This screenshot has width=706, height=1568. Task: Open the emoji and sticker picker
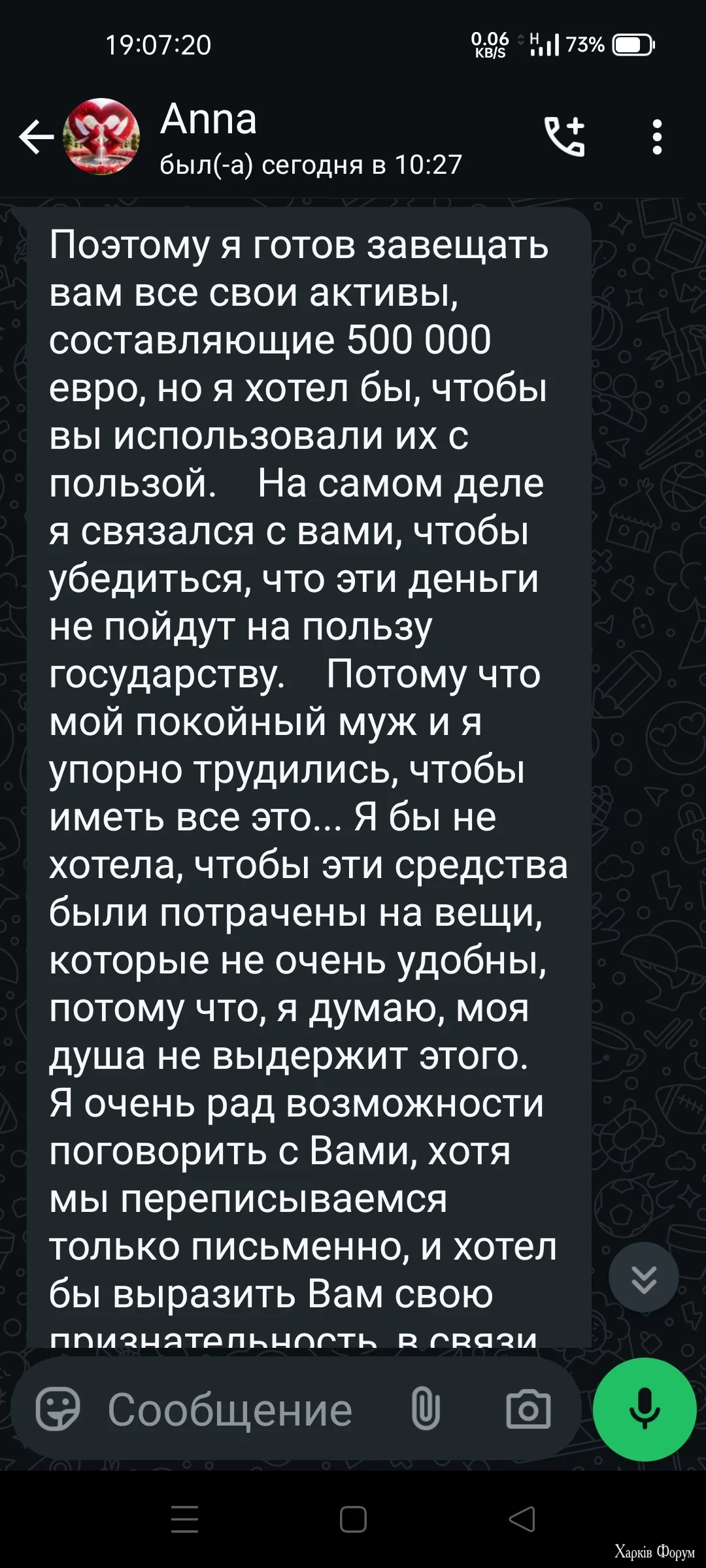(x=58, y=1409)
